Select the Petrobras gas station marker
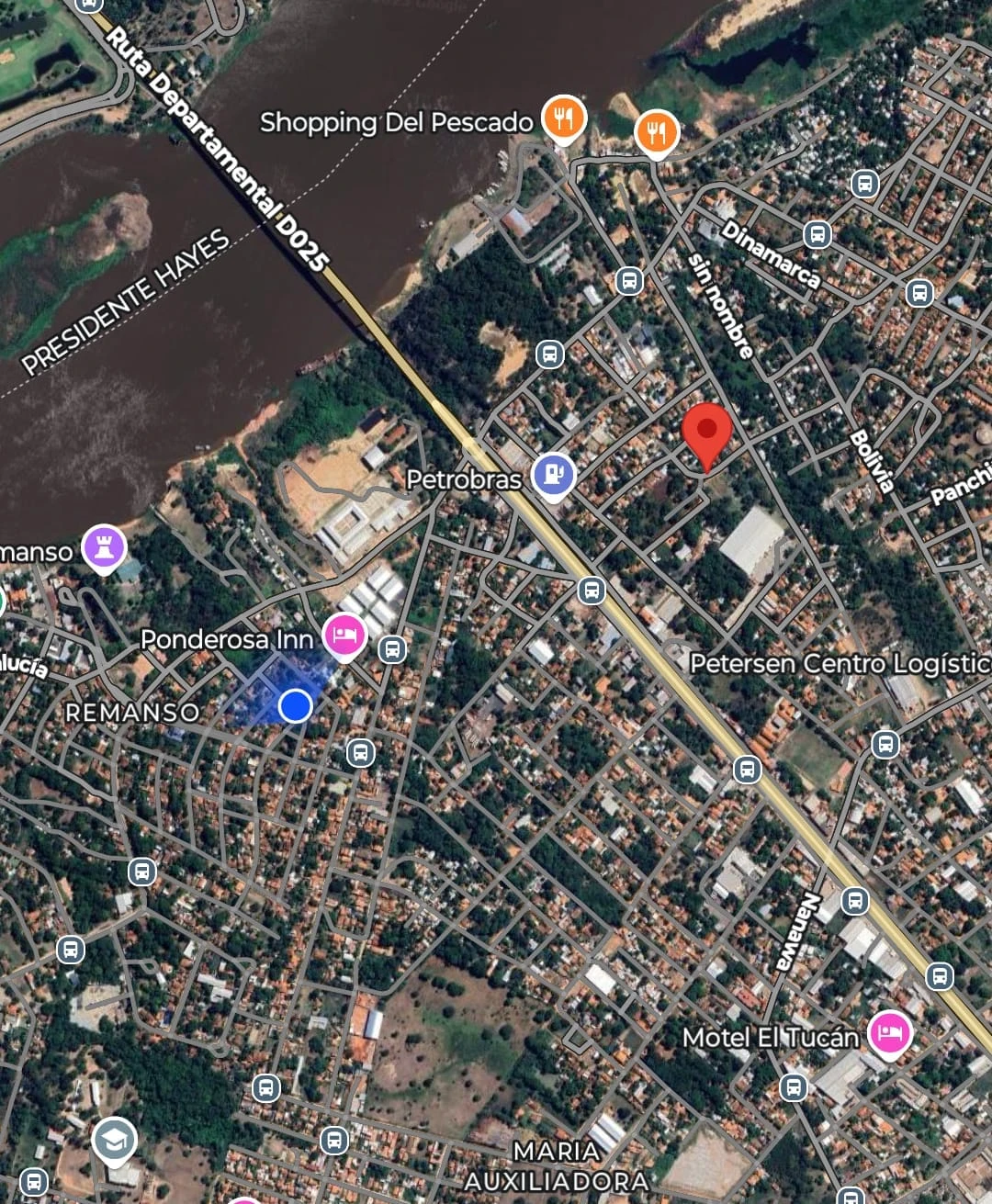 [554, 474]
